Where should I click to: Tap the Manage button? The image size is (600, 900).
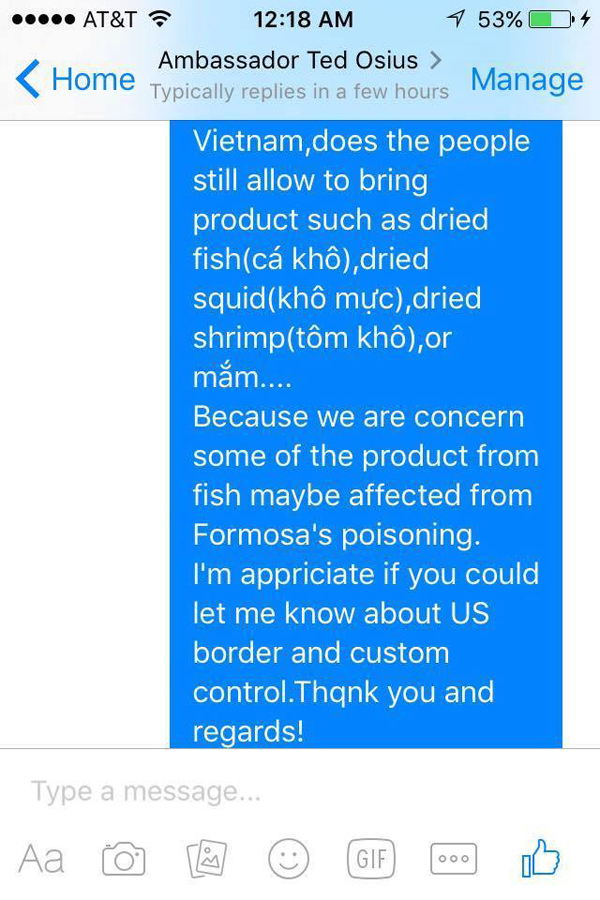click(x=526, y=79)
